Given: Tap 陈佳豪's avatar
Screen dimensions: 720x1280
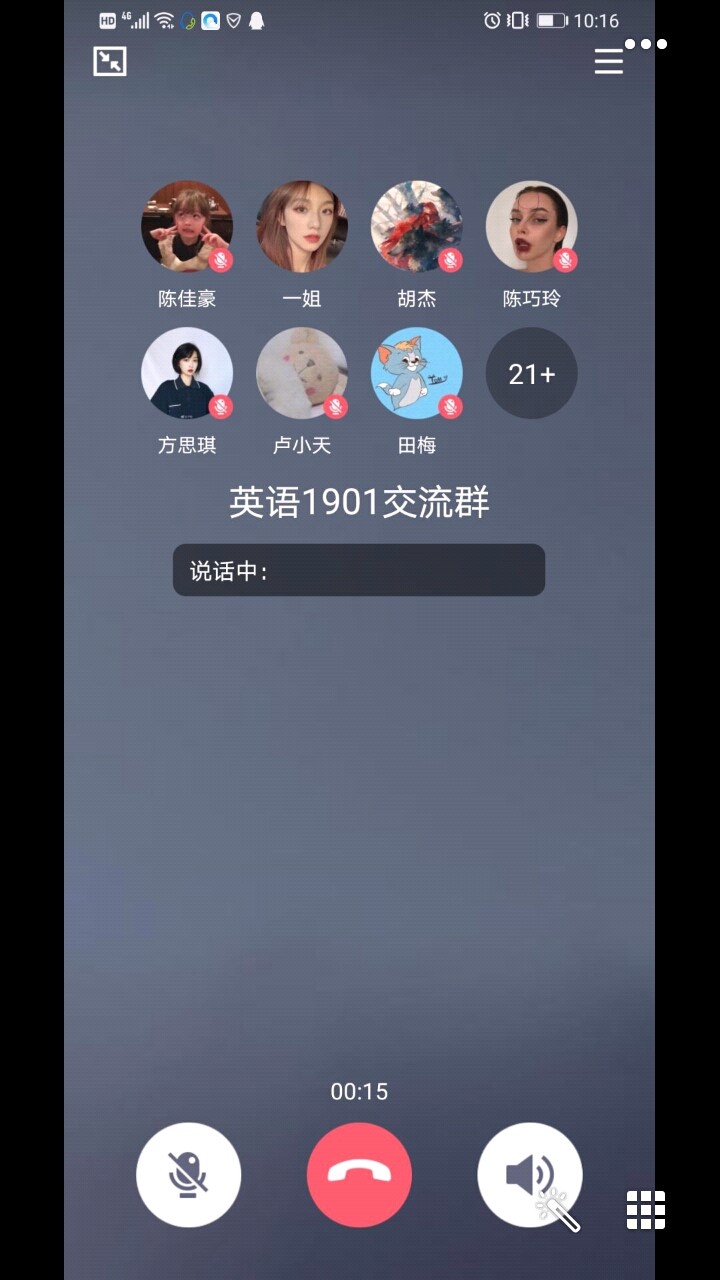Looking at the screenshot, I should [187, 227].
